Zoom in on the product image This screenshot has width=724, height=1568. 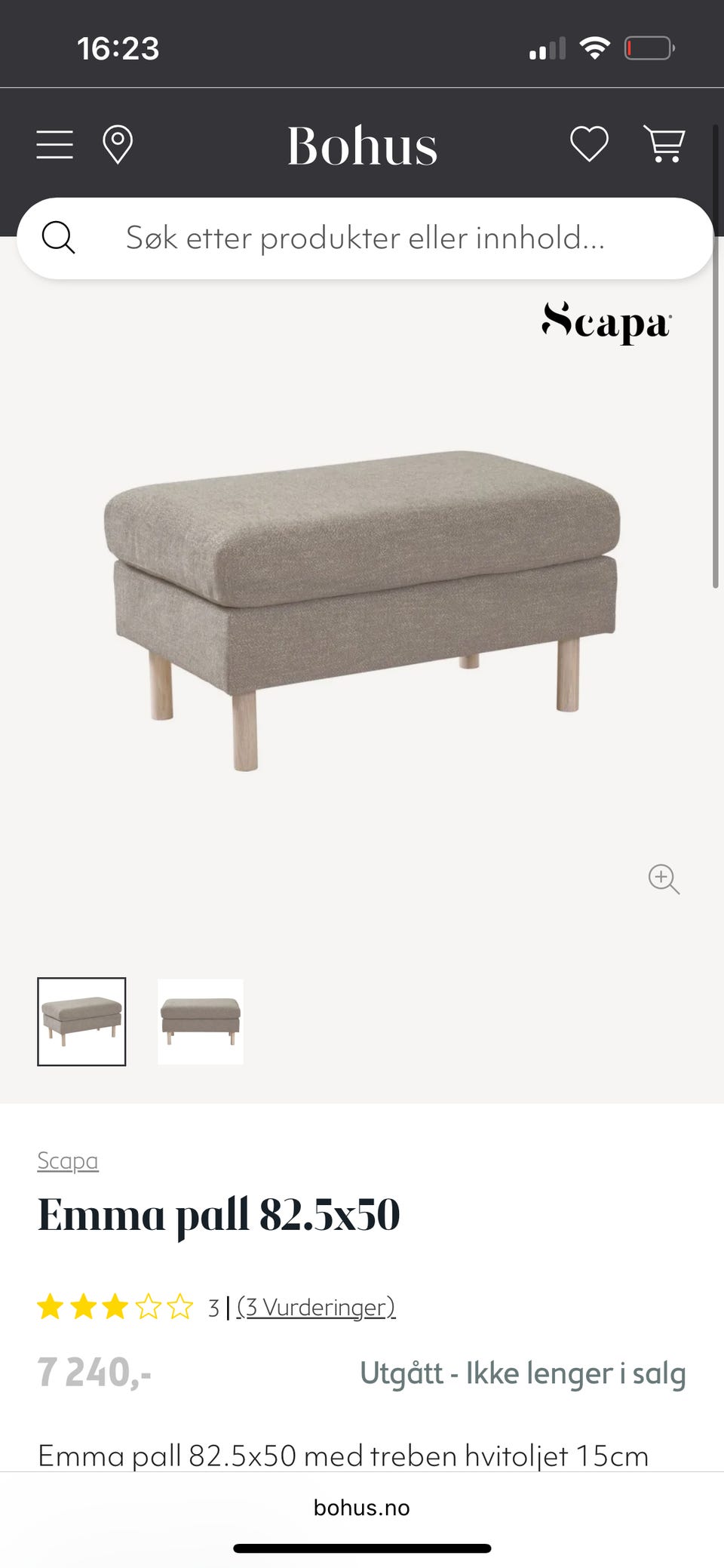(664, 879)
